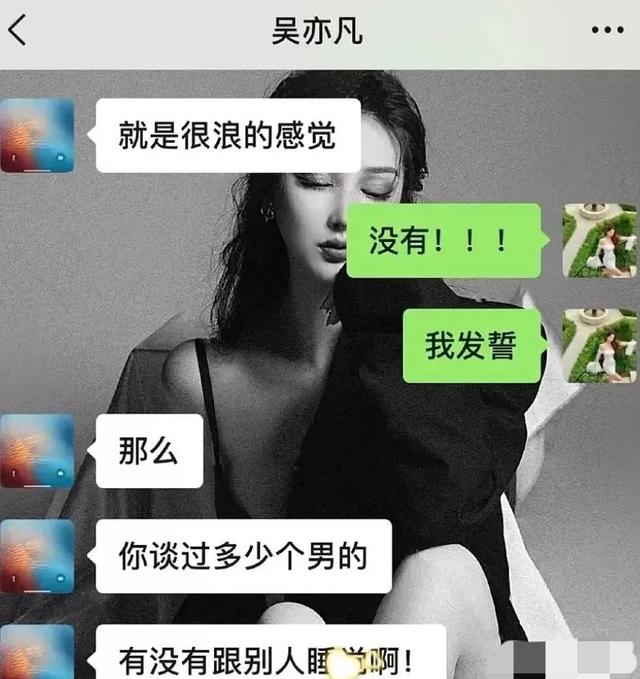The image size is (640, 679).
Task: Tap own avatar beside 没有!!! message
Action: click(600, 240)
